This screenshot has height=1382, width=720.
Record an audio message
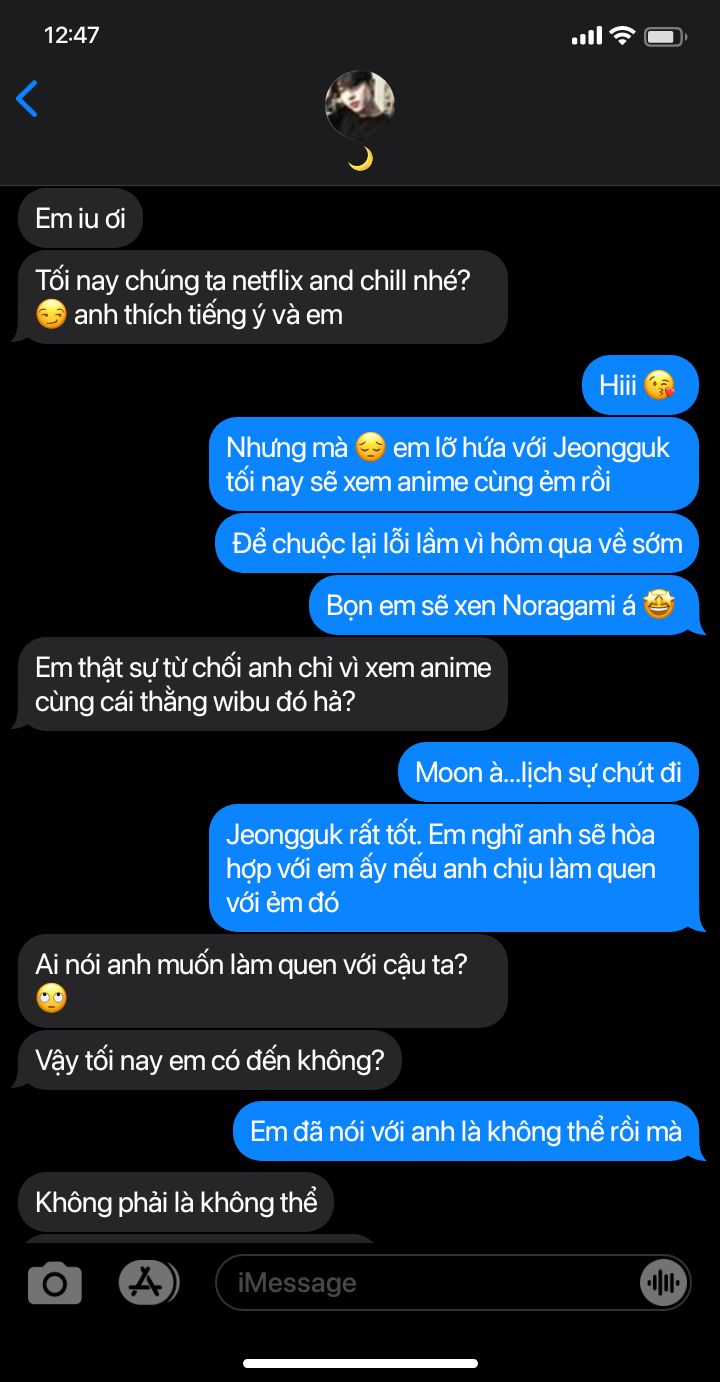pos(661,1283)
